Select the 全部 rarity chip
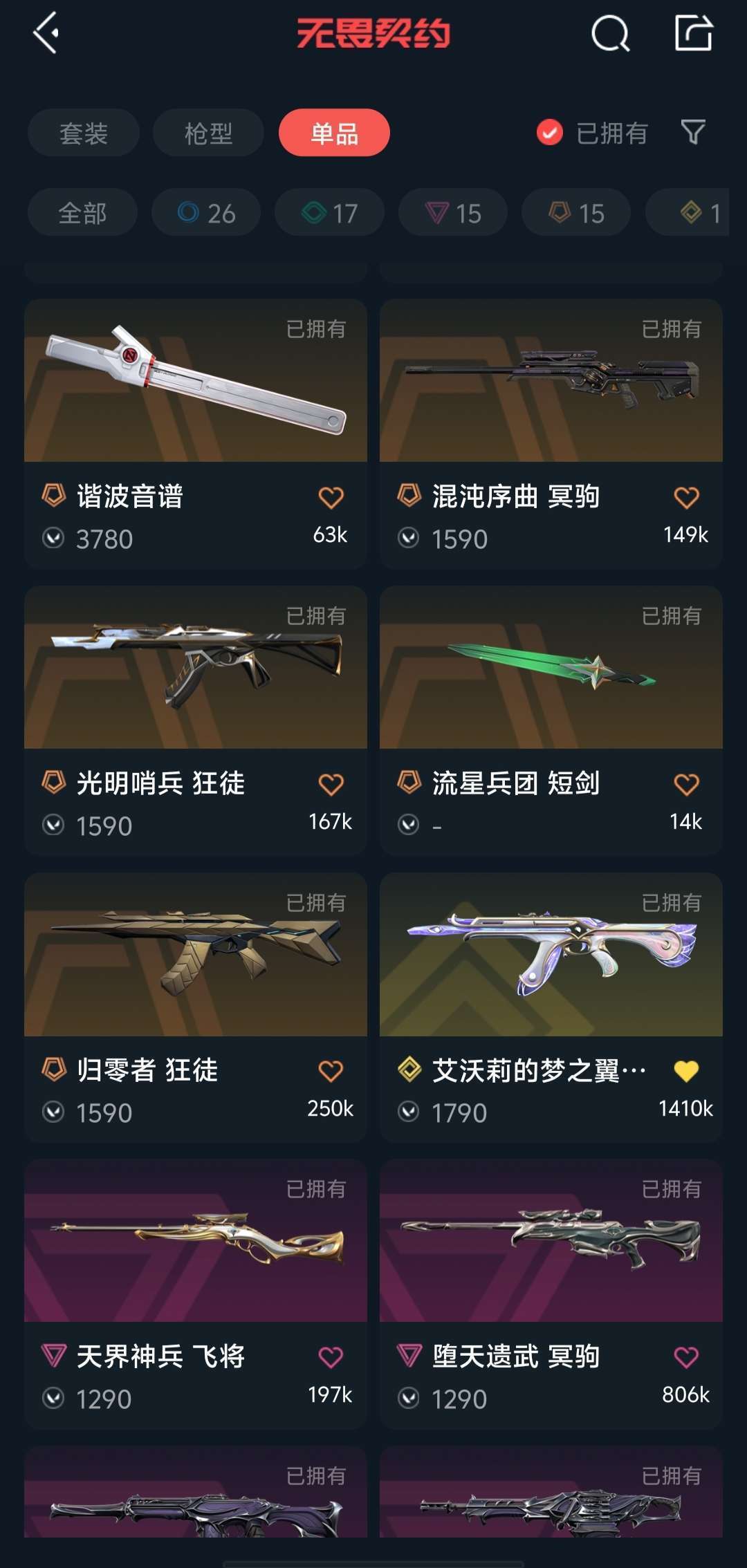 pos(82,212)
